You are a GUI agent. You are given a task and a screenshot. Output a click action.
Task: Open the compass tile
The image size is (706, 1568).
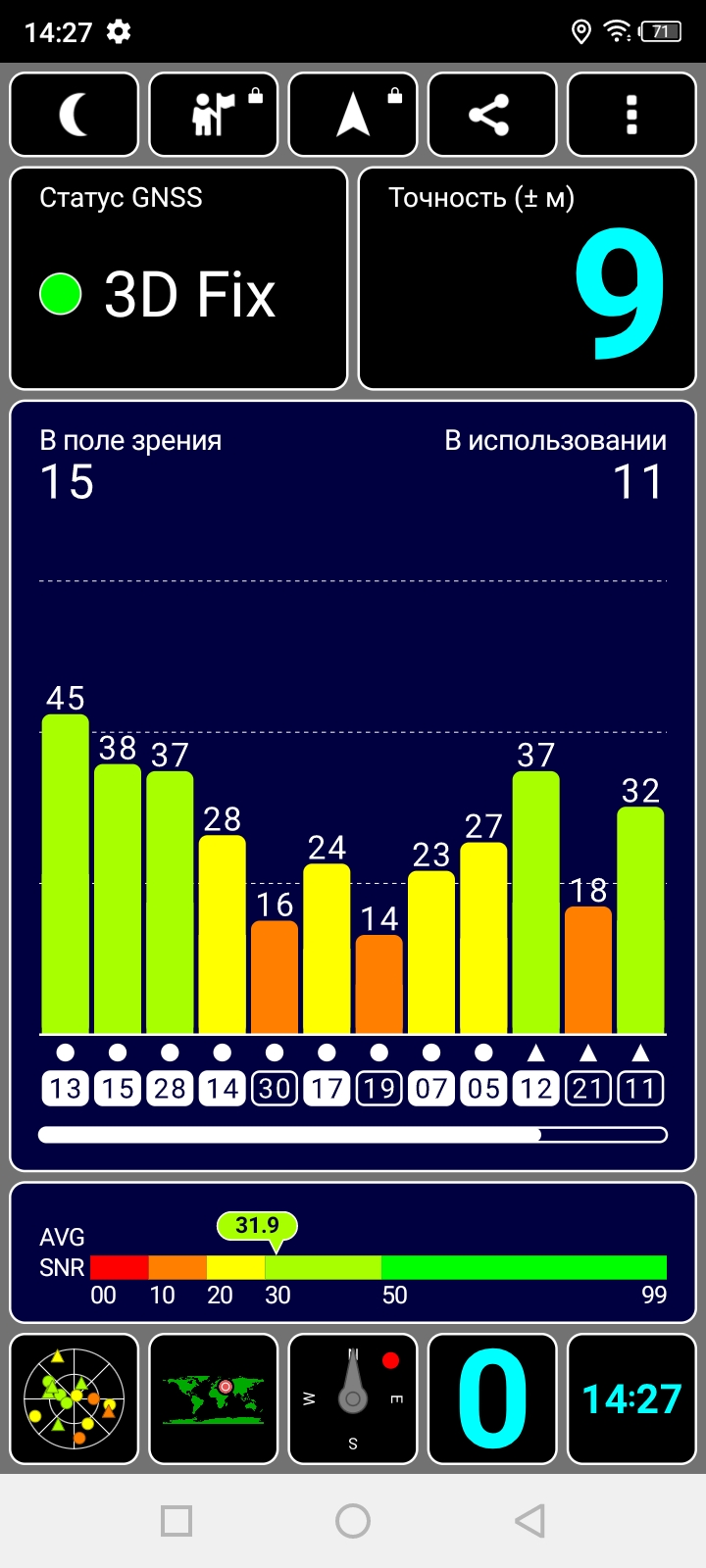pos(353,1398)
